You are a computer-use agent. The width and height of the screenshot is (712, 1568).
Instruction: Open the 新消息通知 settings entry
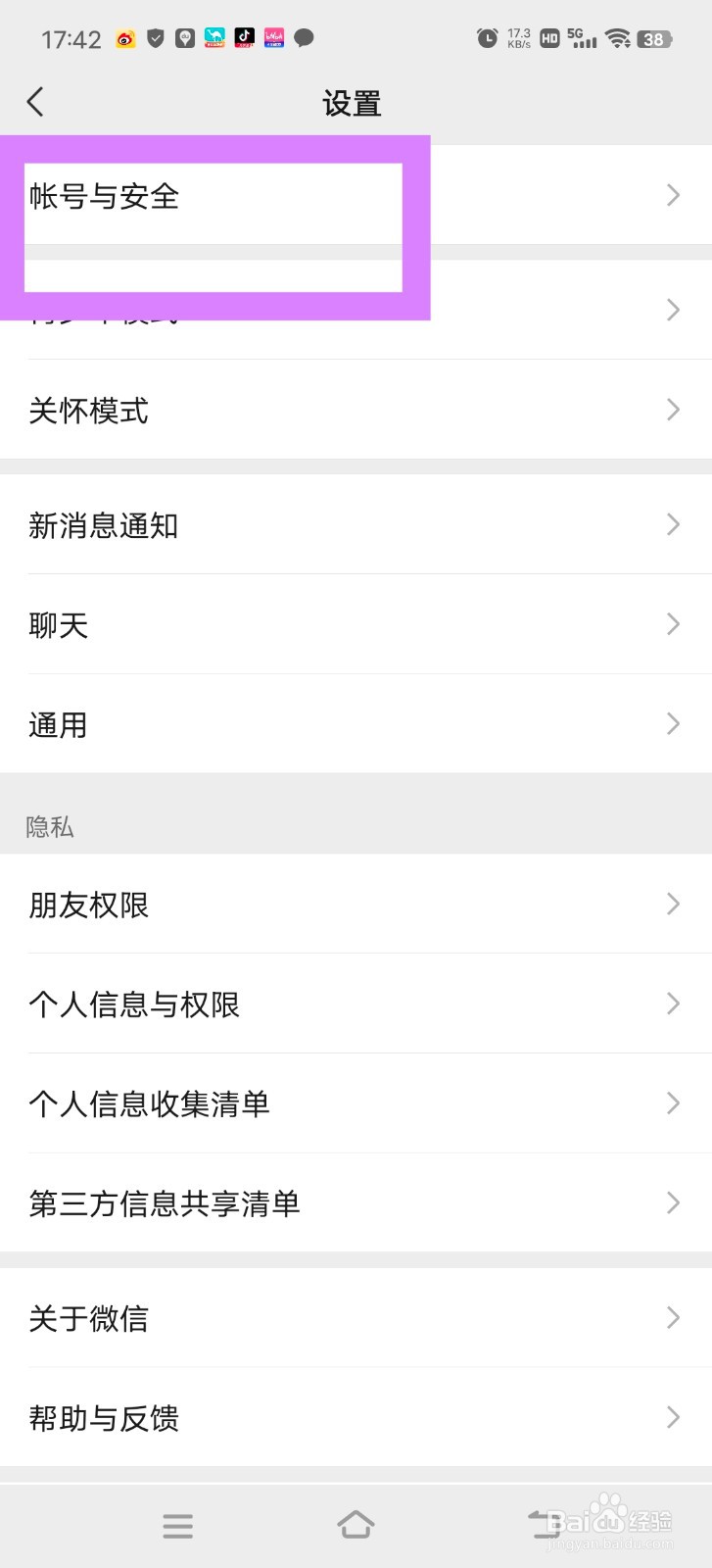(356, 525)
